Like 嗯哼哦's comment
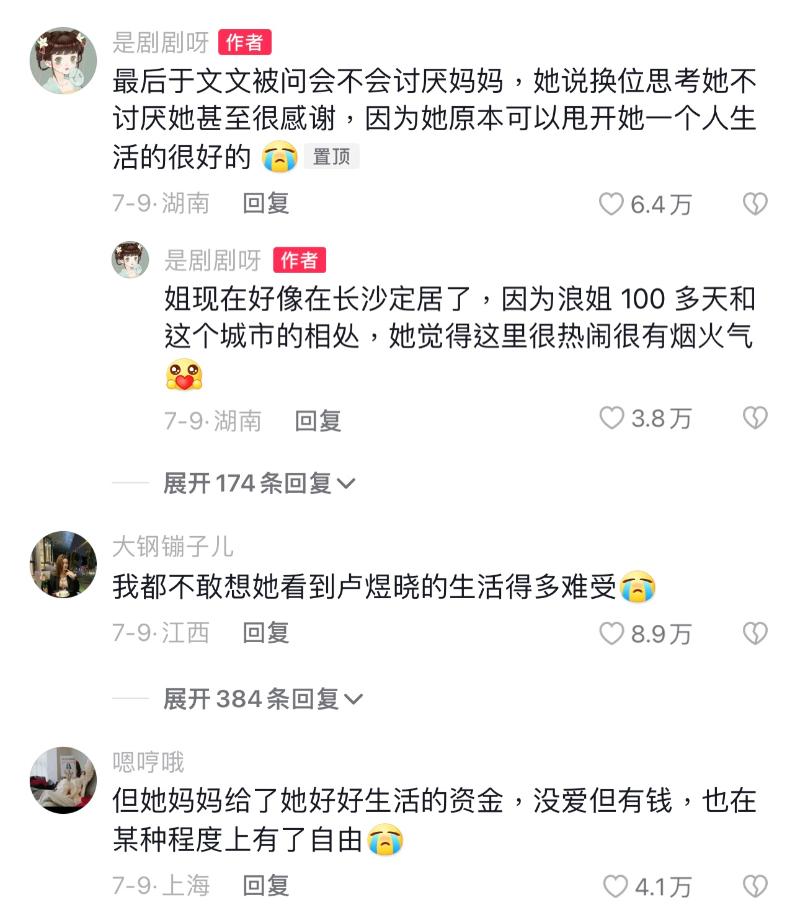800x918 pixels. pos(614,886)
